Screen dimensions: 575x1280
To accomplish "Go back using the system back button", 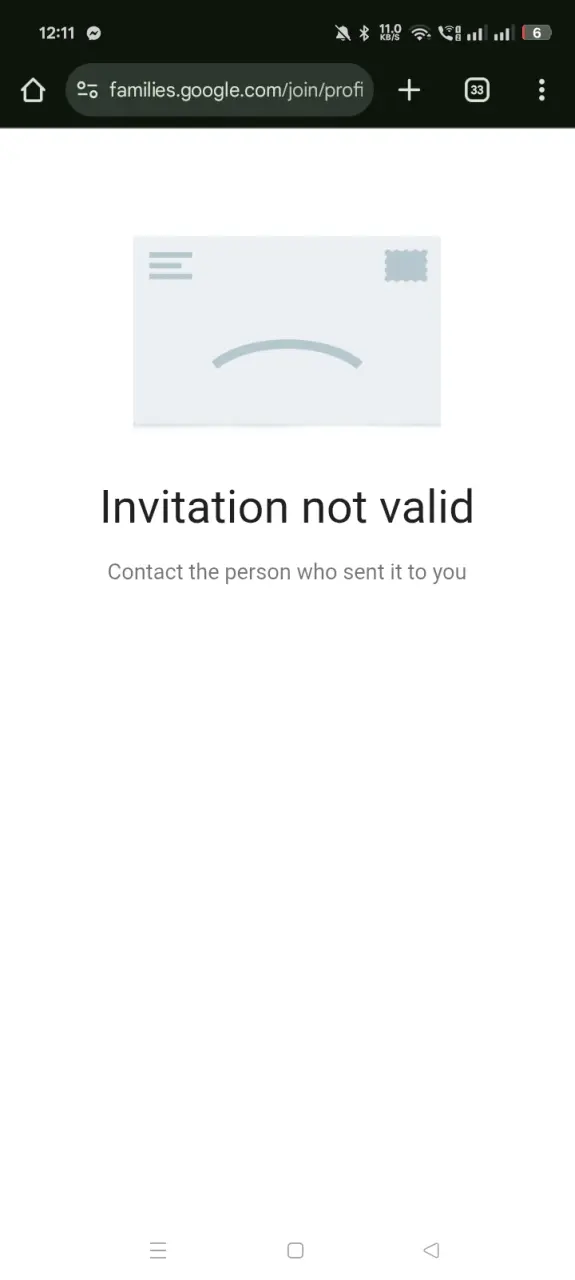I will tap(431, 1250).
